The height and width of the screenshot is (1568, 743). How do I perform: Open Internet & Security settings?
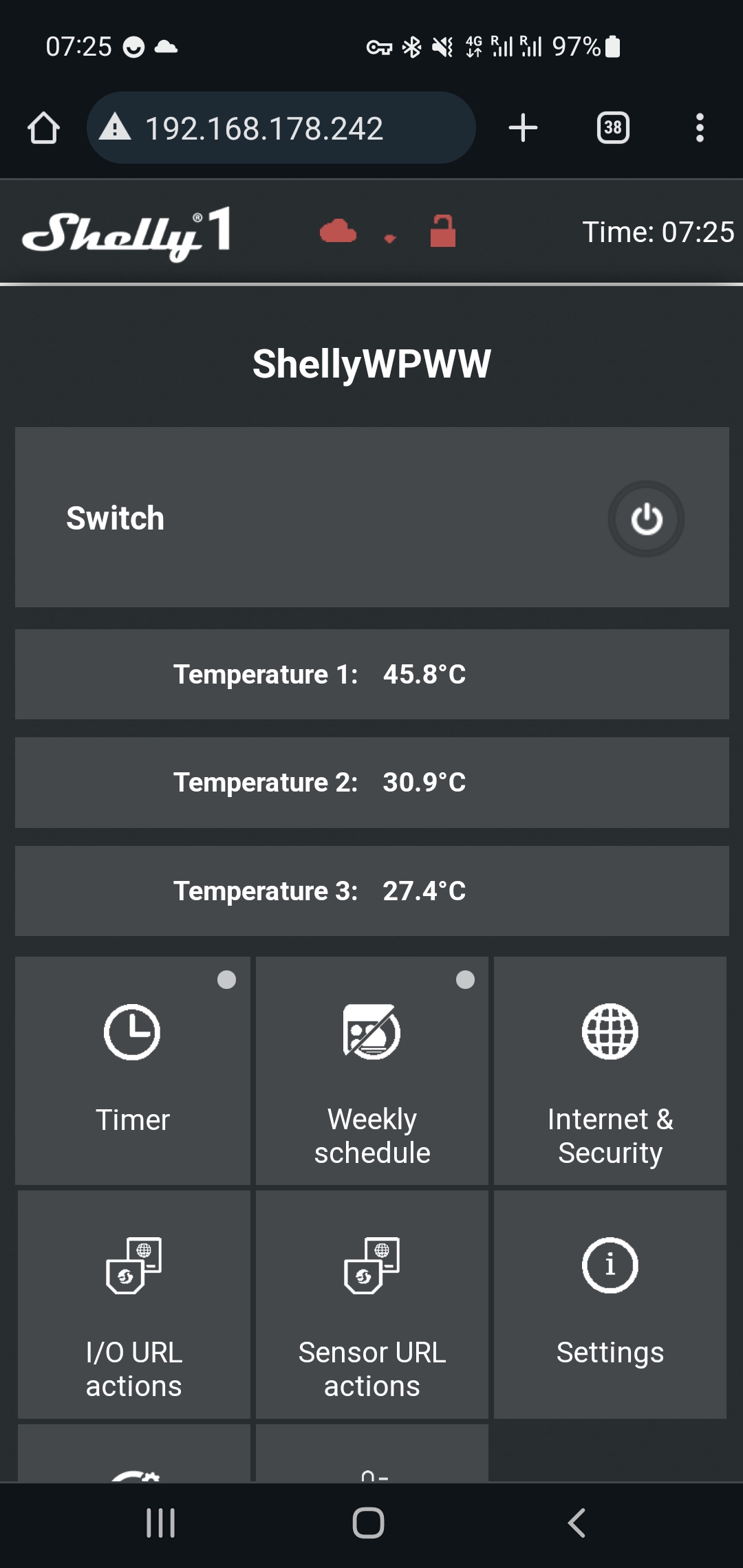tap(610, 1070)
